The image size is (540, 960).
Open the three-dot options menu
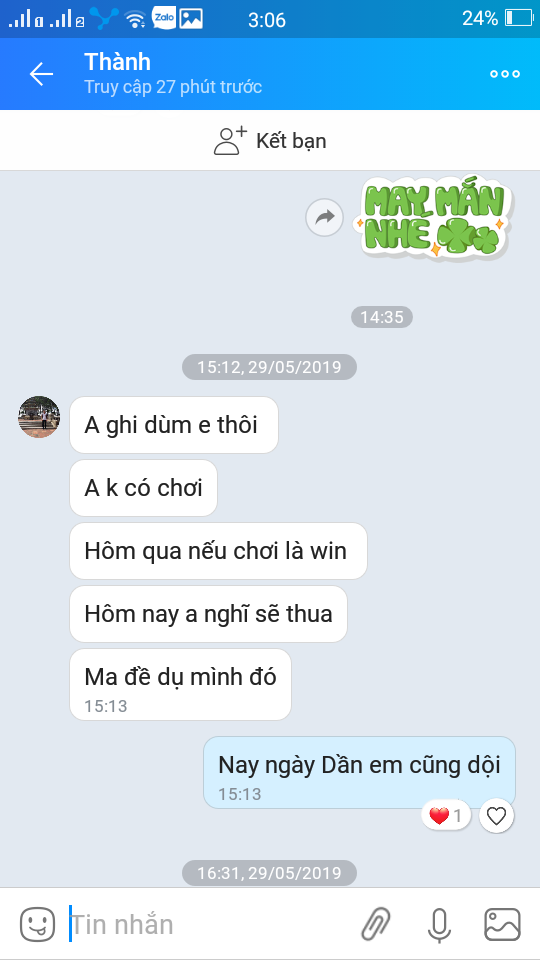click(x=504, y=74)
